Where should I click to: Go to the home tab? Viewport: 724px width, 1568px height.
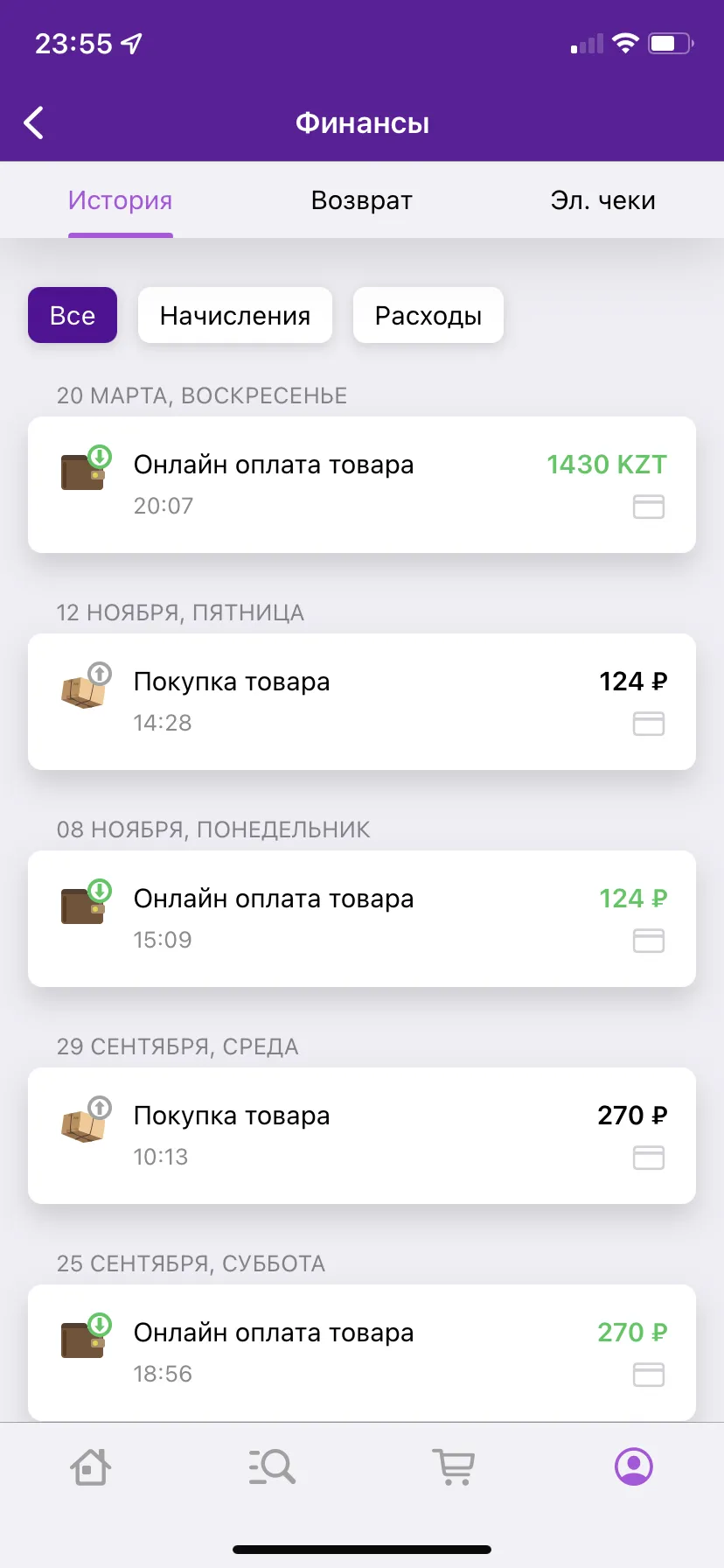[x=90, y=1466]
